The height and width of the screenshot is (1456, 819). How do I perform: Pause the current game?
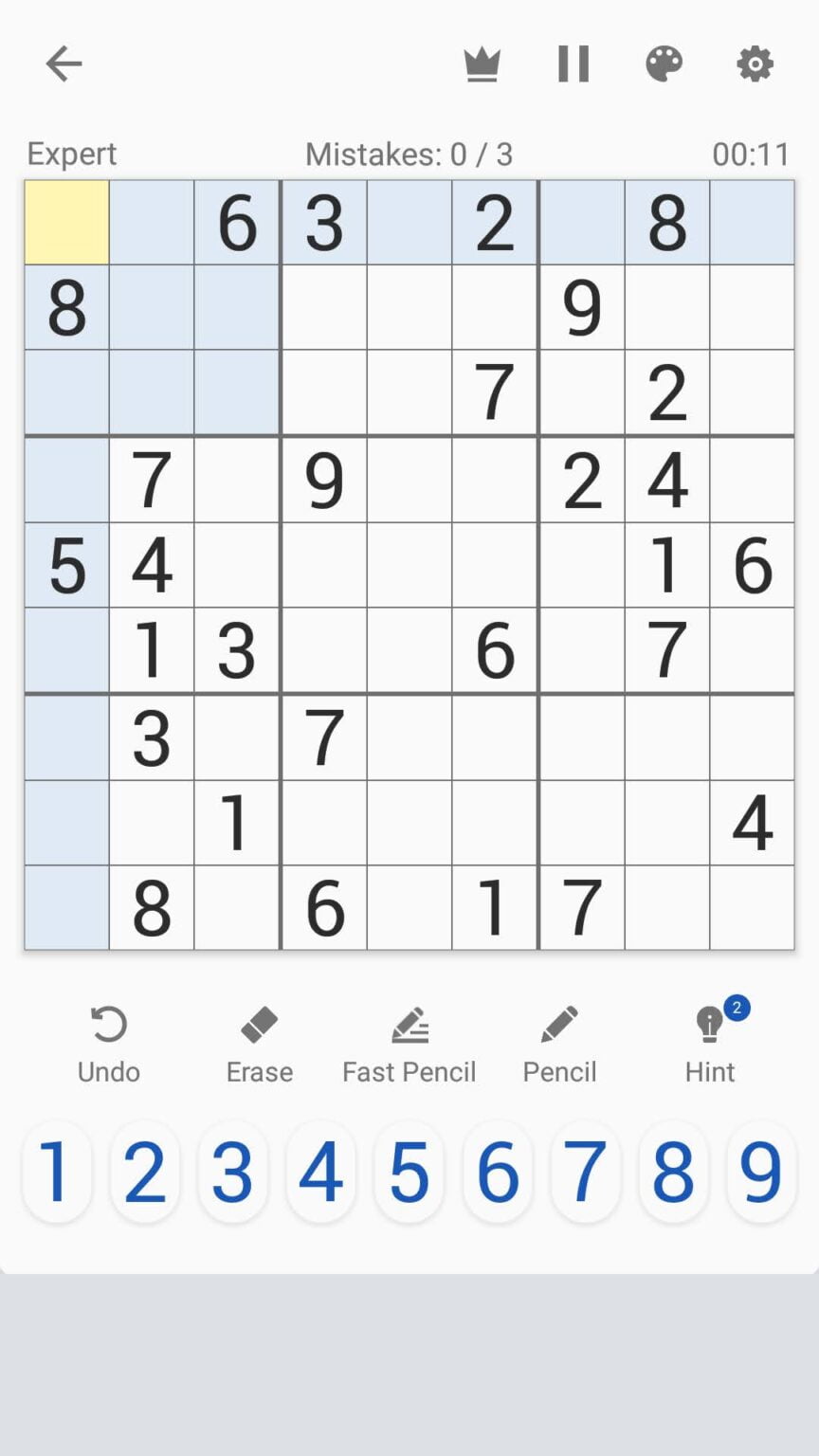point(573,64)
